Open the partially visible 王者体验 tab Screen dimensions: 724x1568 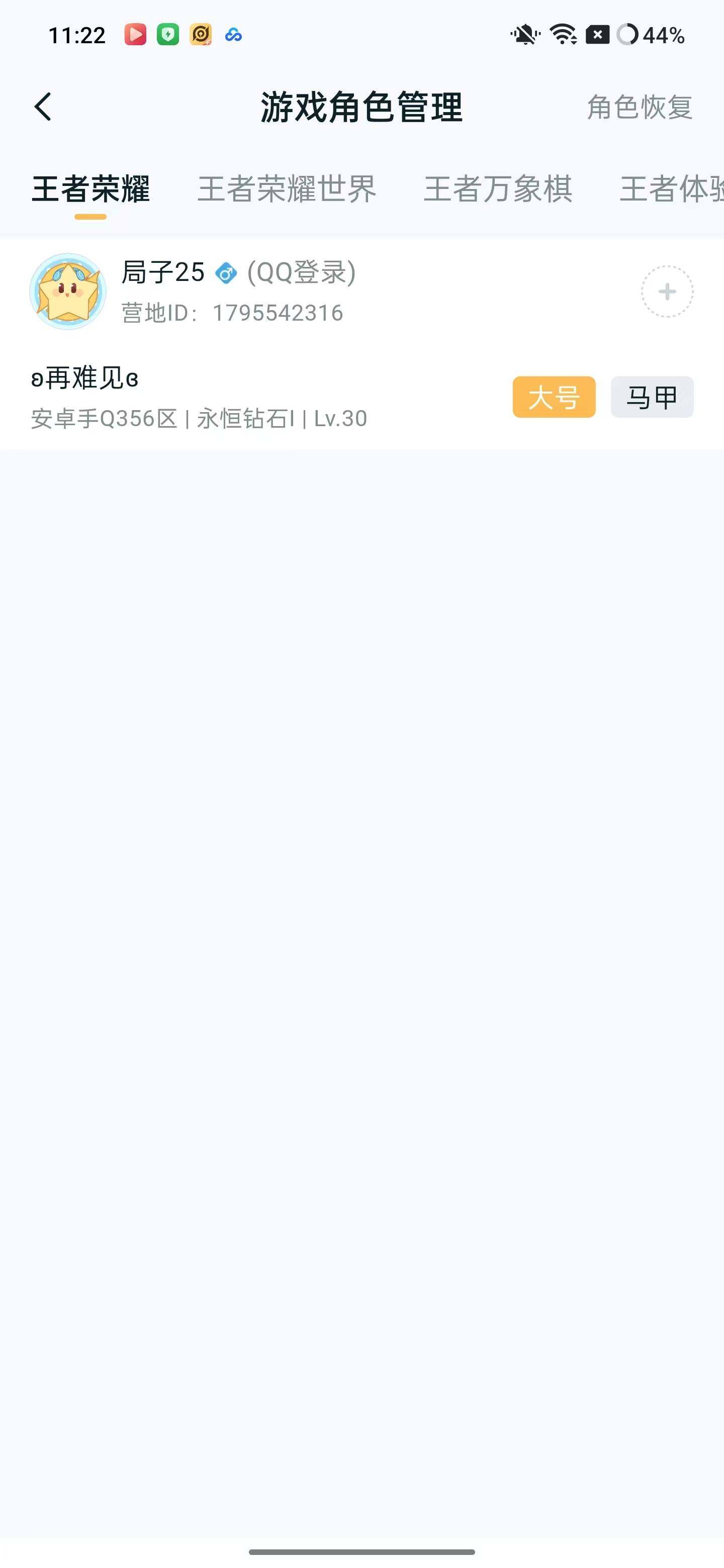point(672,188)
